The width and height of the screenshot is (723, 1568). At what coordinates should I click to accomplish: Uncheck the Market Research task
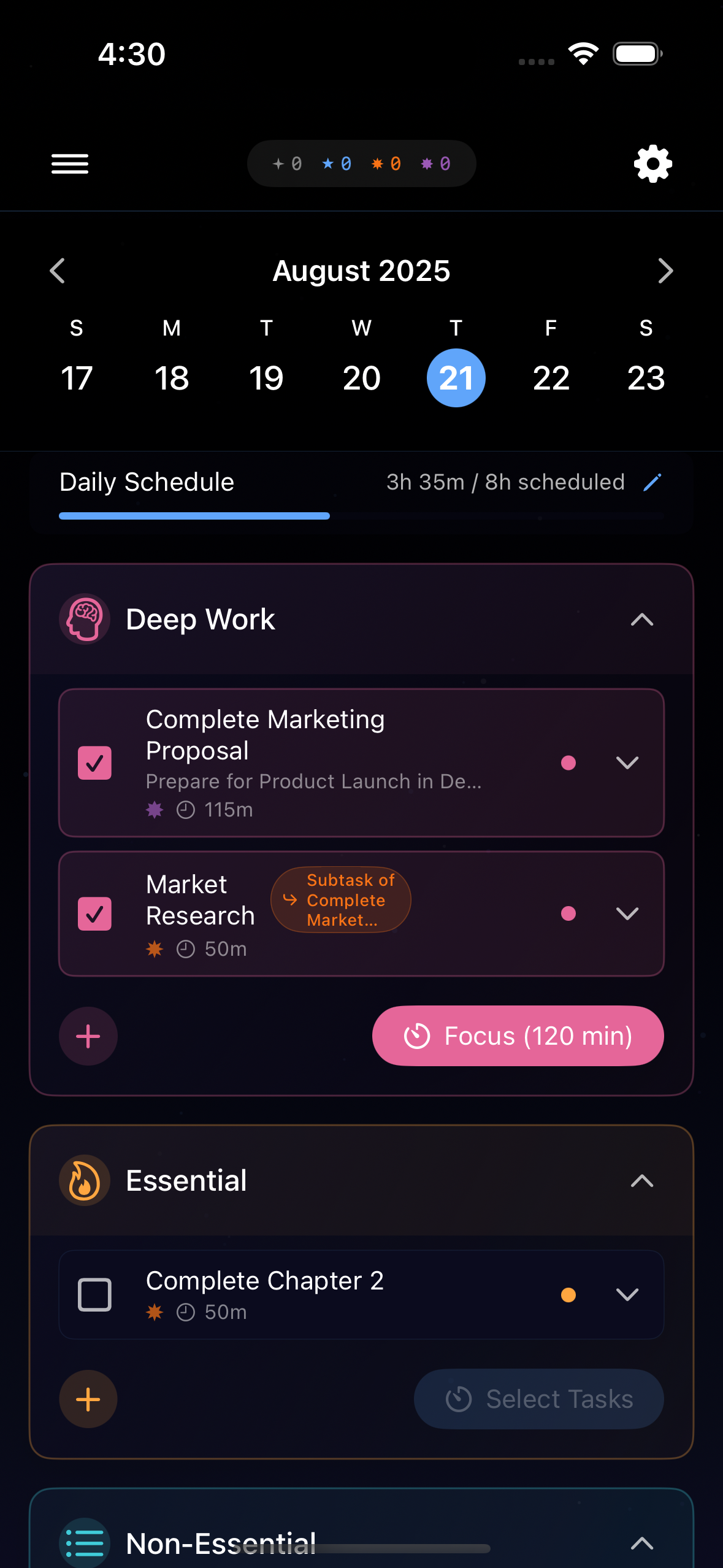pyautogui.click(x=94, y=913)
